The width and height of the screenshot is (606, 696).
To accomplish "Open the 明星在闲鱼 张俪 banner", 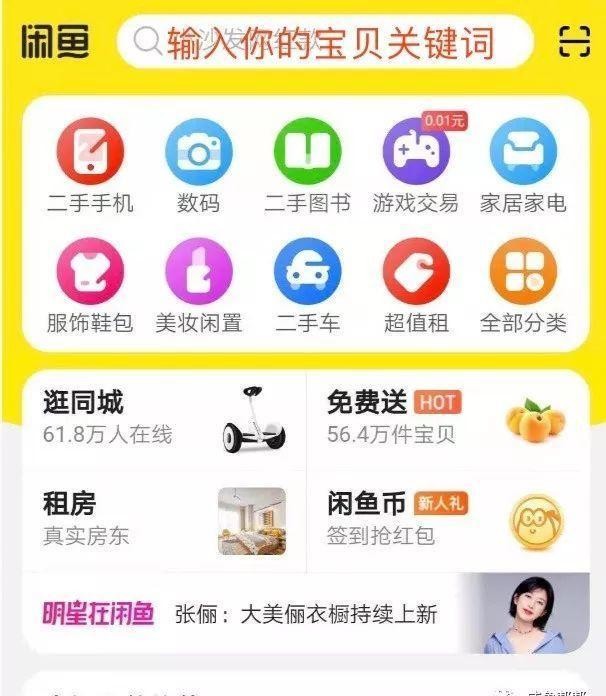I will click(300, 613).
